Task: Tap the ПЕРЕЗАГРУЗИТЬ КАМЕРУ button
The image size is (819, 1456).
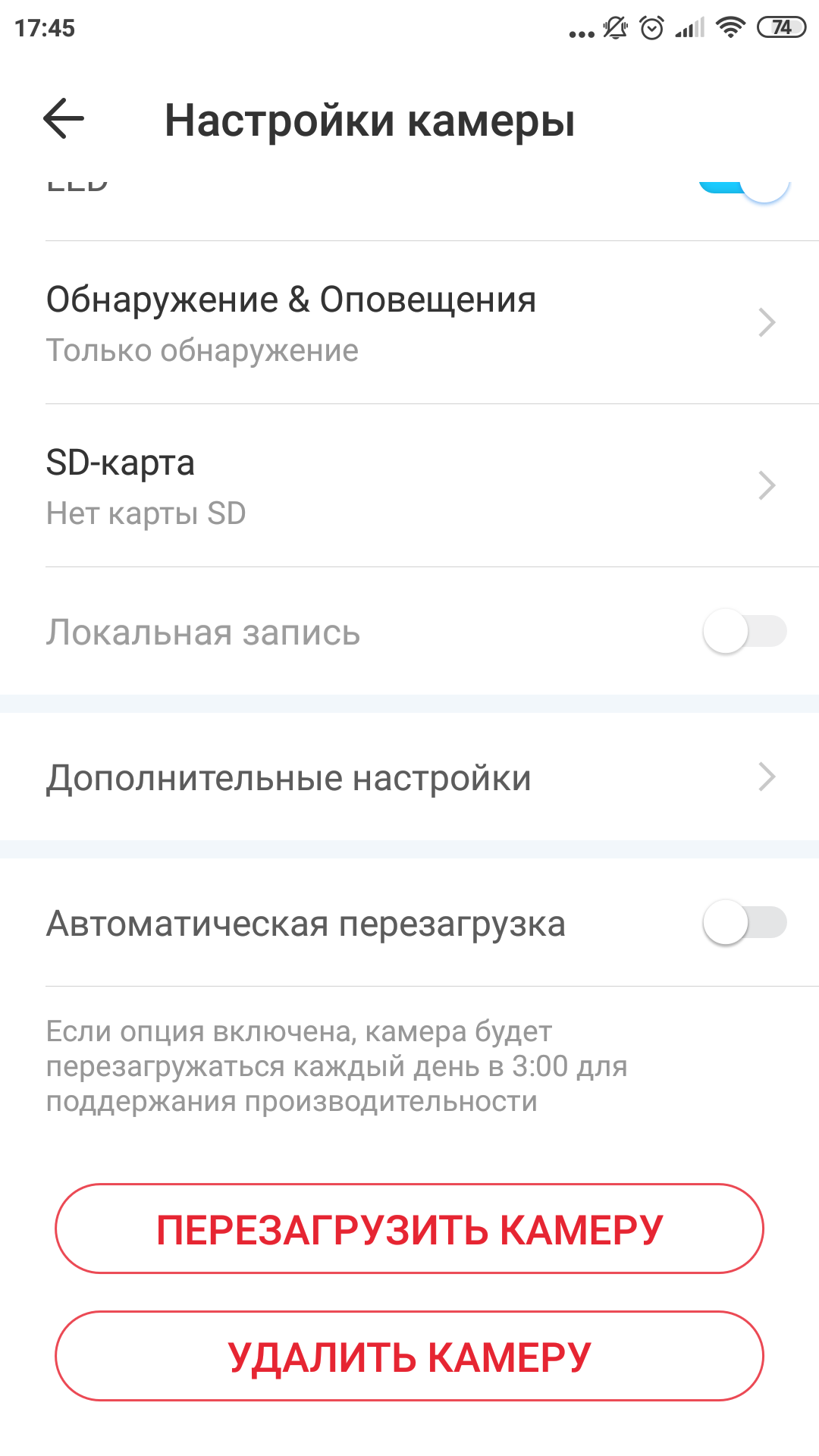Action: click(x=409, y=1228)
